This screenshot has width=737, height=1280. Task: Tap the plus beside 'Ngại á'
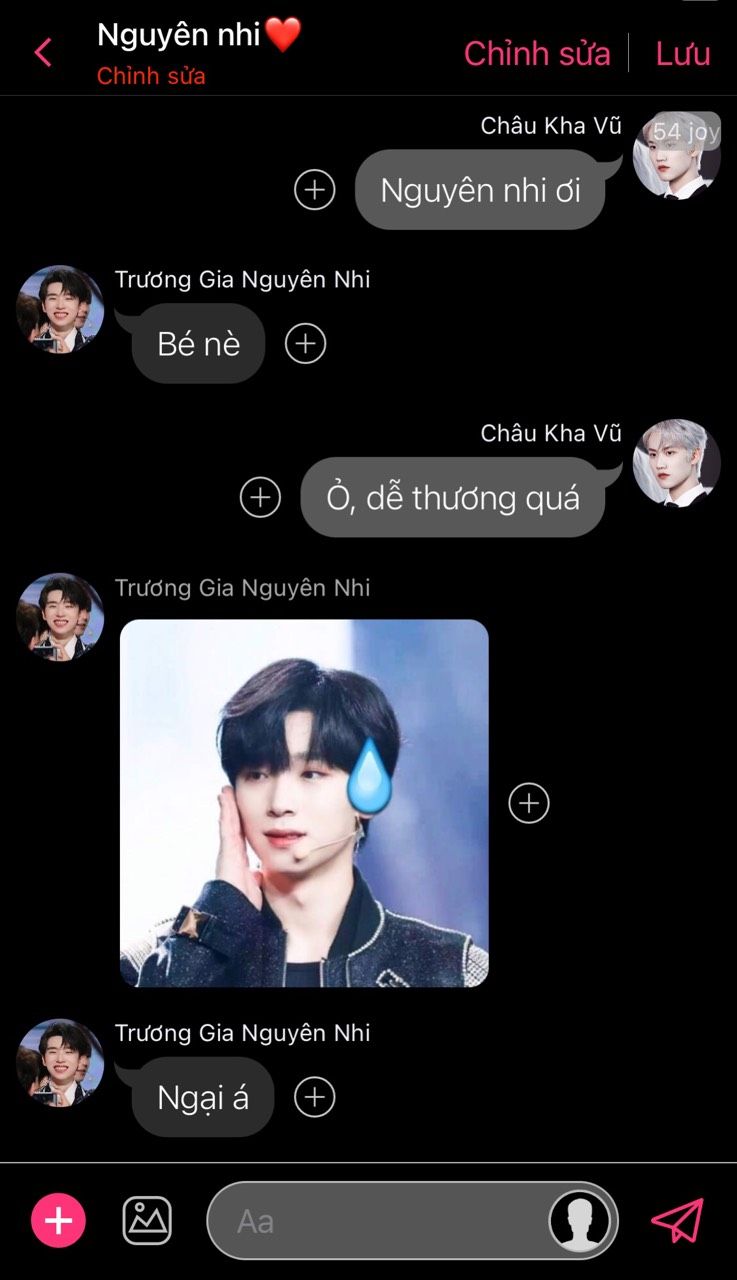point(315,1097)
